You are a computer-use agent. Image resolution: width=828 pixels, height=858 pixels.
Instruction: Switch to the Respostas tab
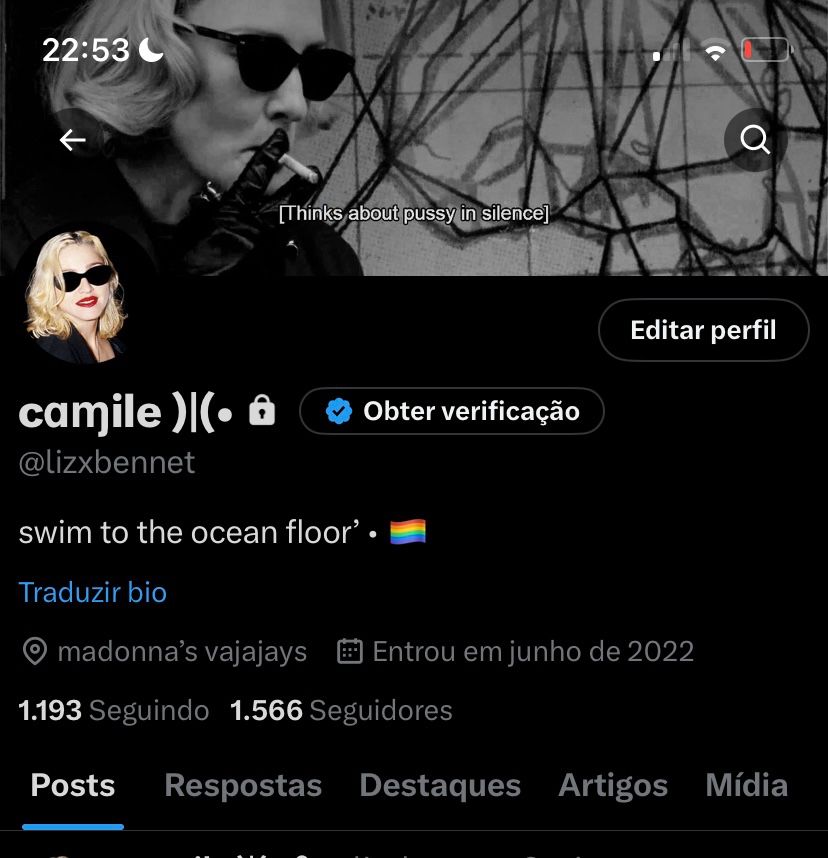(243, 785)
